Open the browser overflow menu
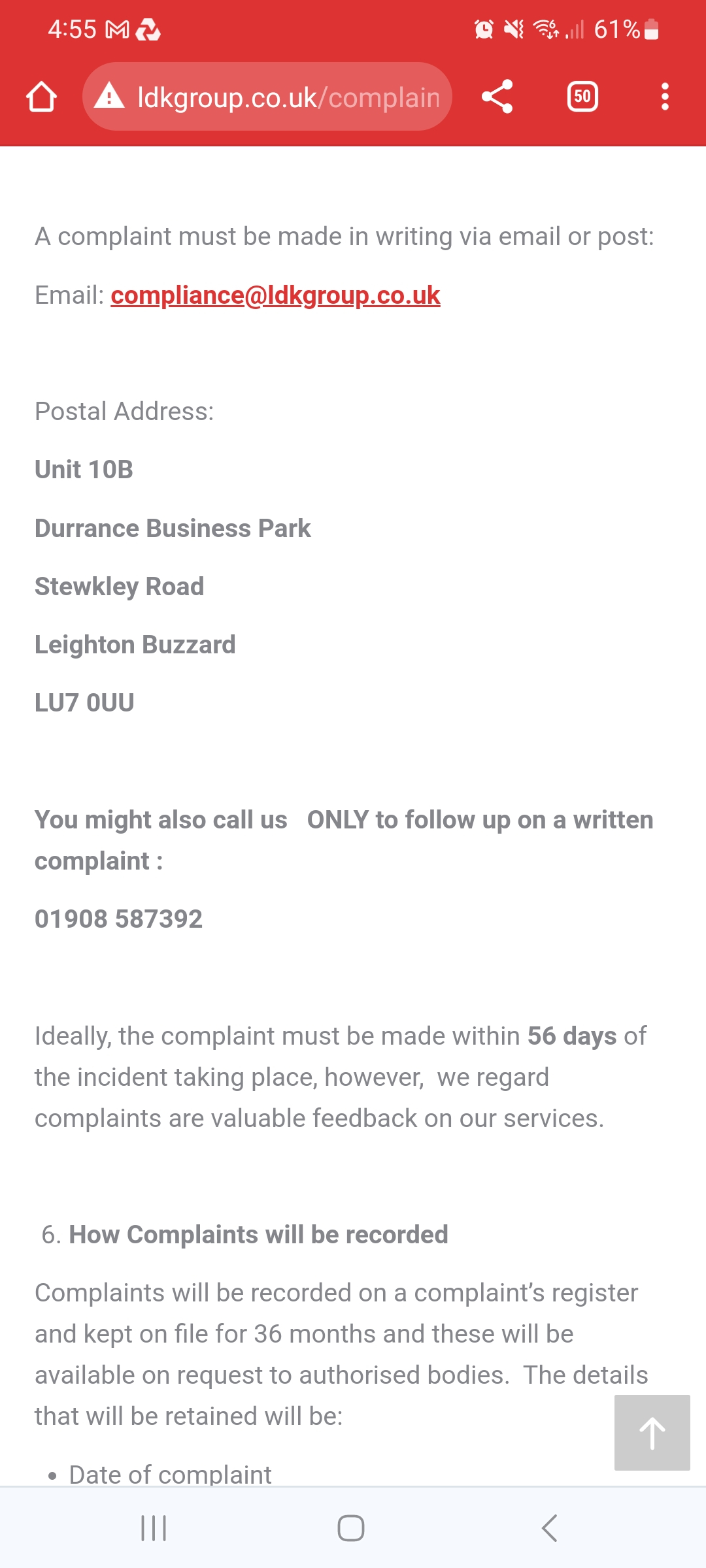 click(665, 97)
